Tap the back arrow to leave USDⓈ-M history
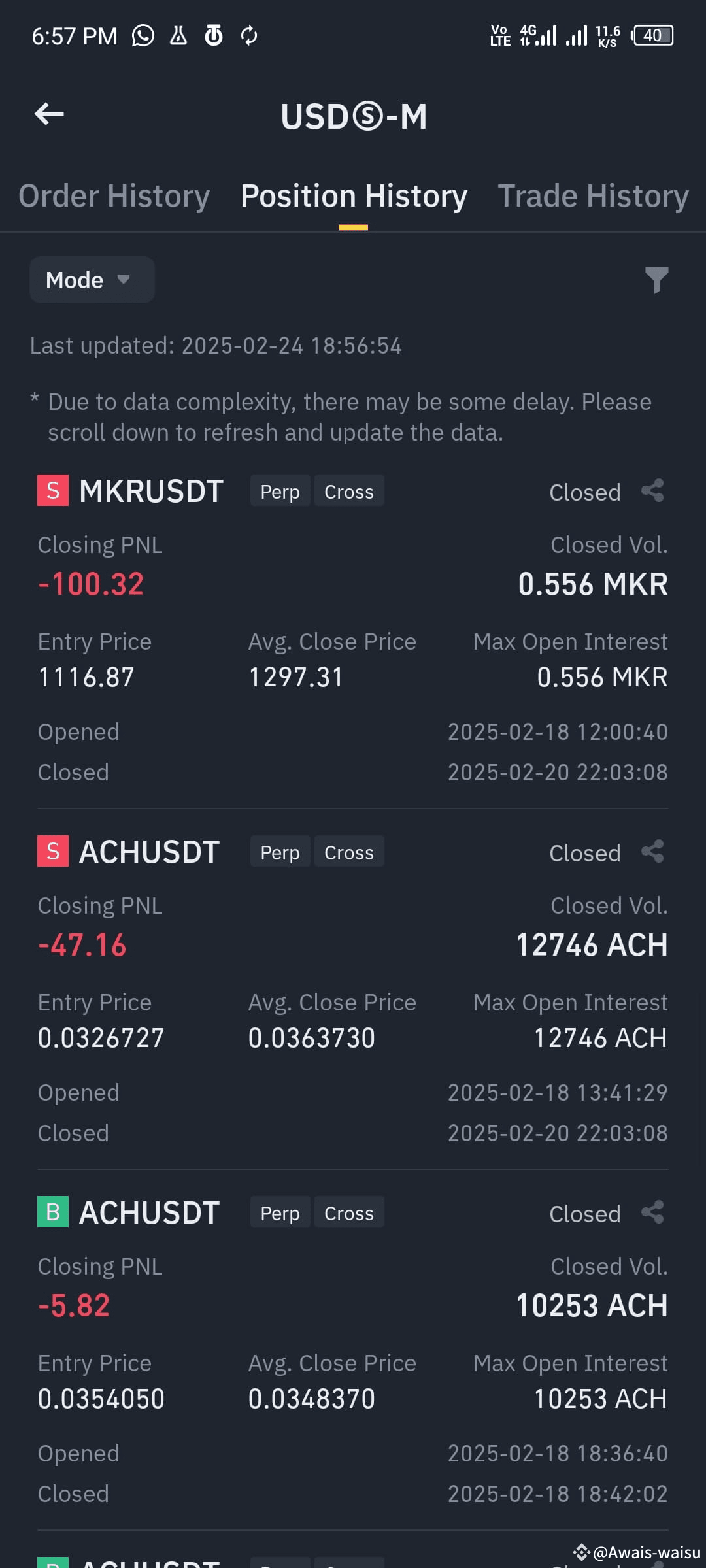Image resolution: width=706 pixels, height=1568 pixels. pos(49,114)
